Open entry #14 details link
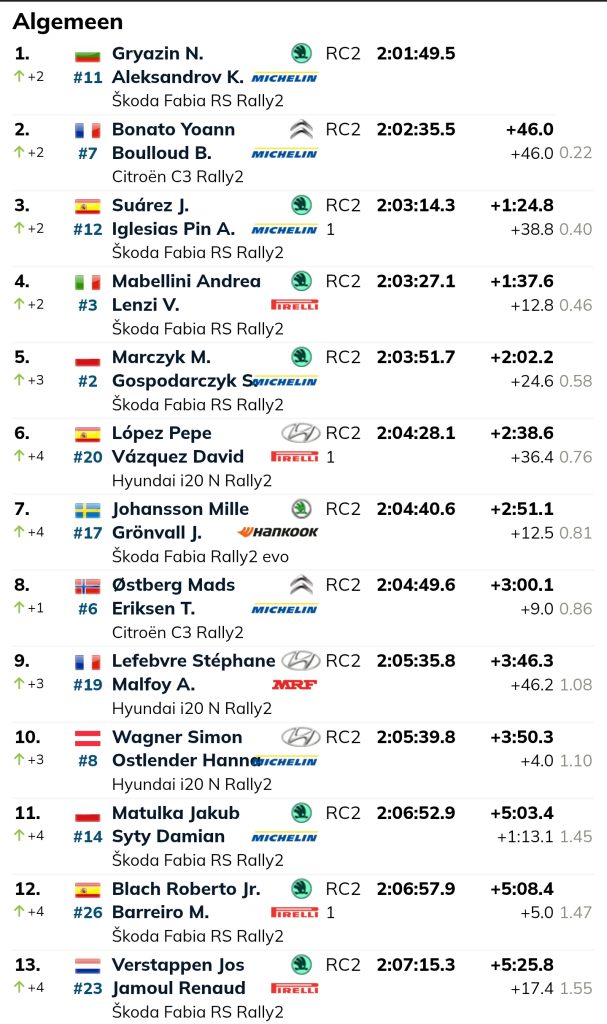The height and width of the screenshot is (1024, 607). click(88, 837)
